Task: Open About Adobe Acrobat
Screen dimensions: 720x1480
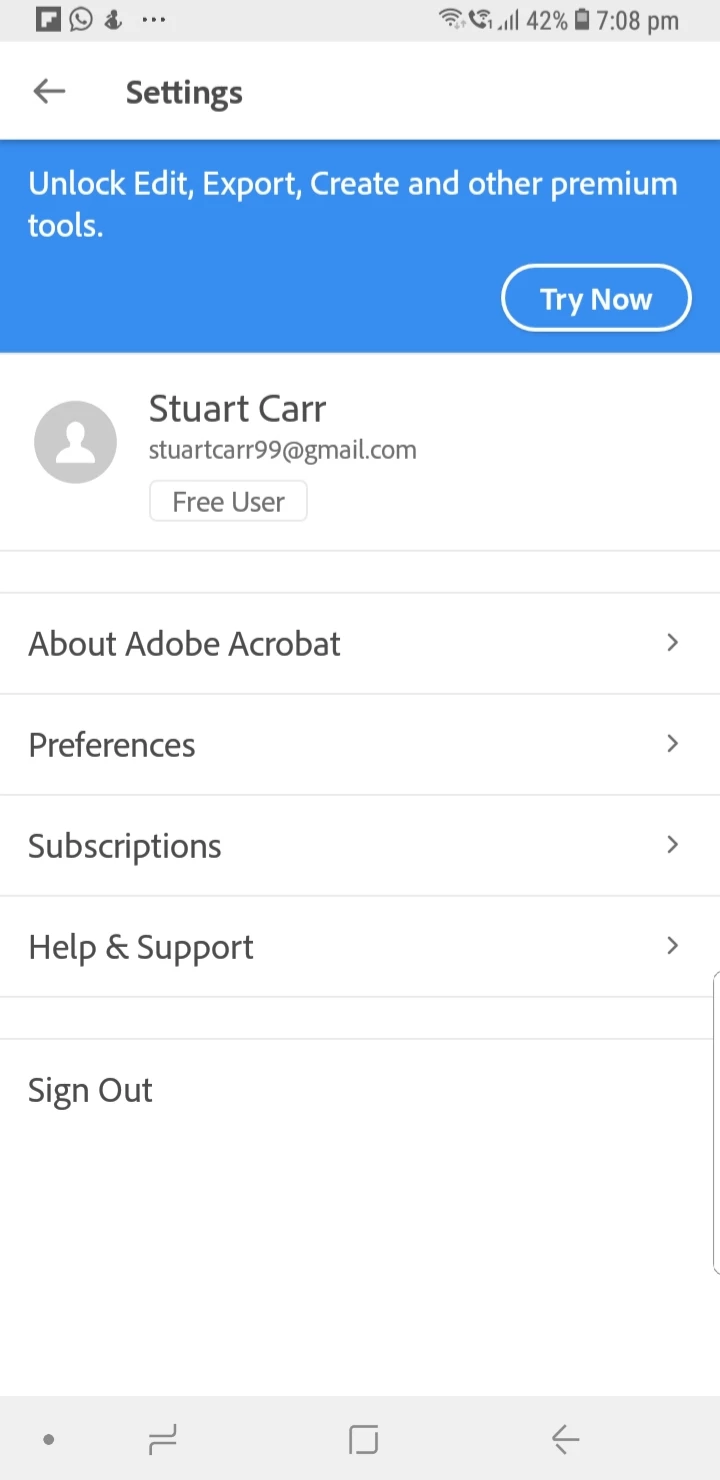Action: coord(360,643)
